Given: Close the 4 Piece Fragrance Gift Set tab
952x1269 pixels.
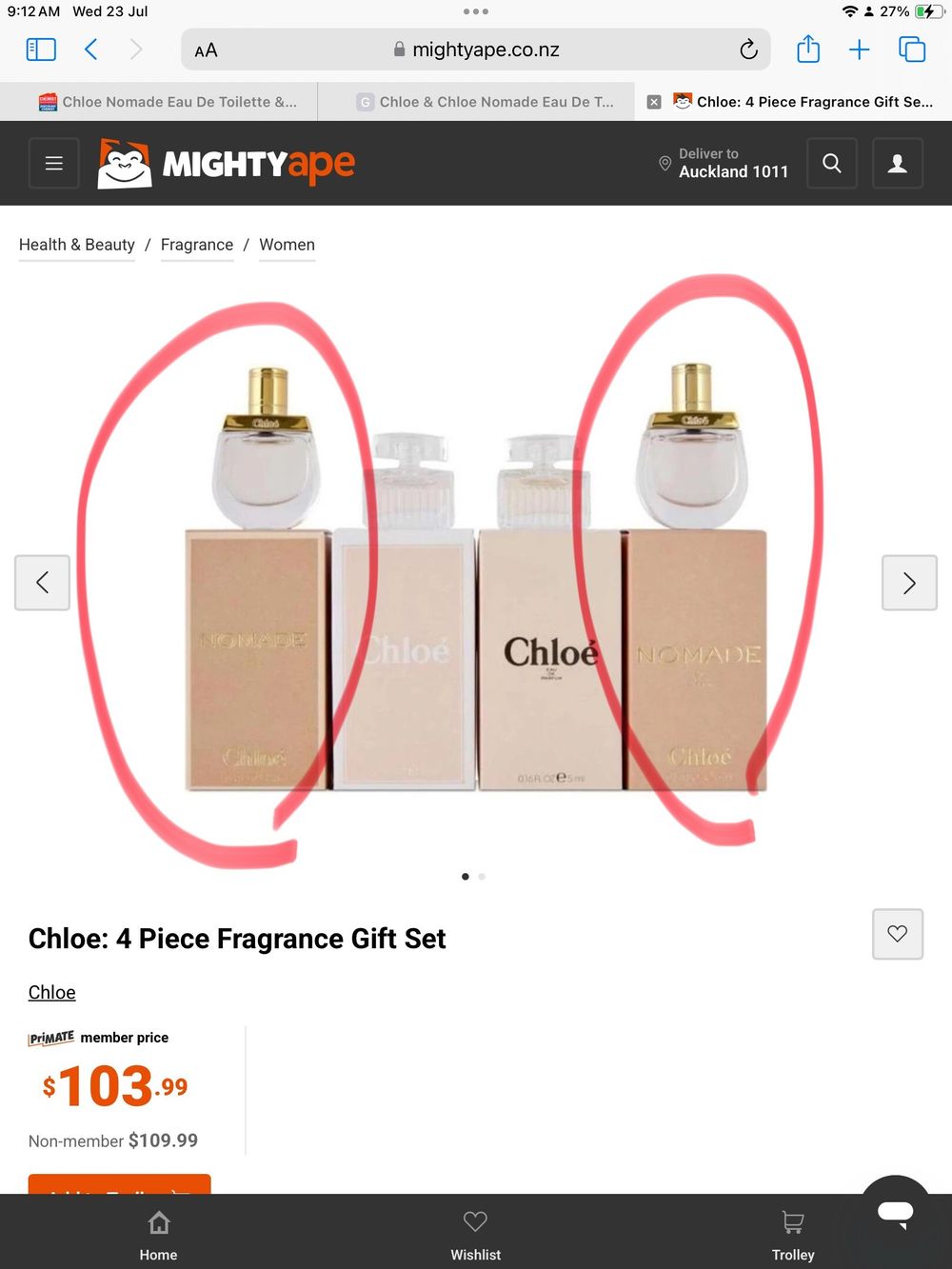Looking at the screenshot, I should pos(654,102).
